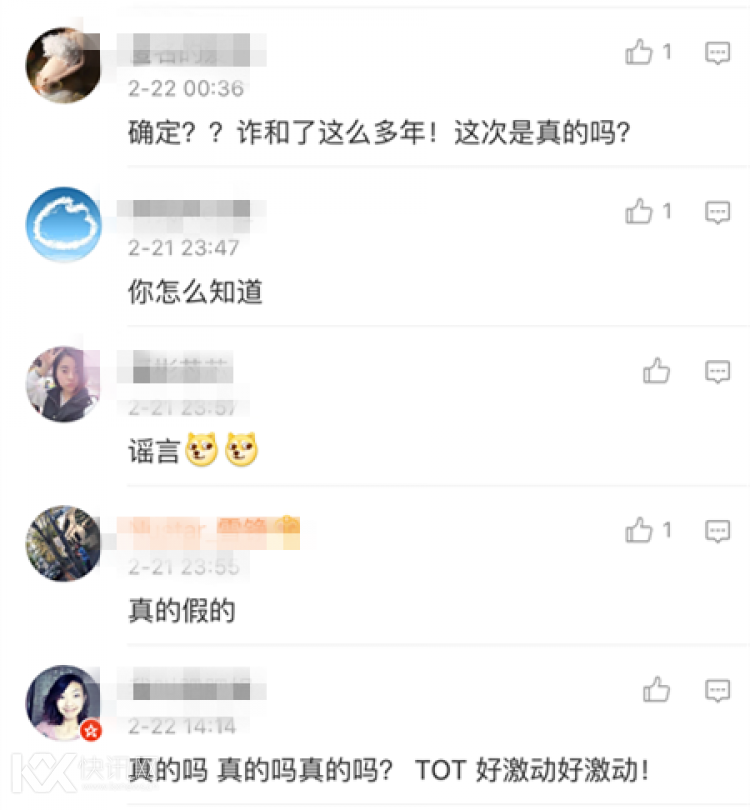The height and width of the screenshot is (810, 750).
Task: Open the verified avatar of the "好激动" commenter
Action: coord(63,702)
